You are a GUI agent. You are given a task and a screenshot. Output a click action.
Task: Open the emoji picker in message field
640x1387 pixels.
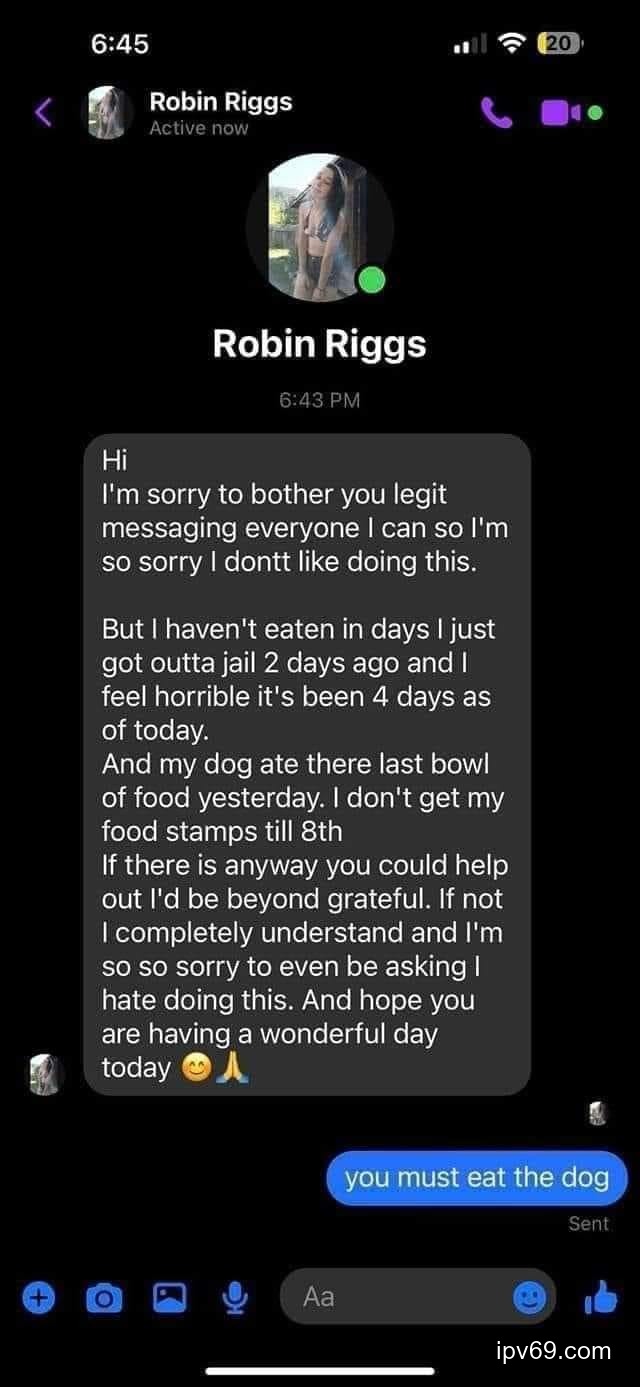[x=530, y=1298]
